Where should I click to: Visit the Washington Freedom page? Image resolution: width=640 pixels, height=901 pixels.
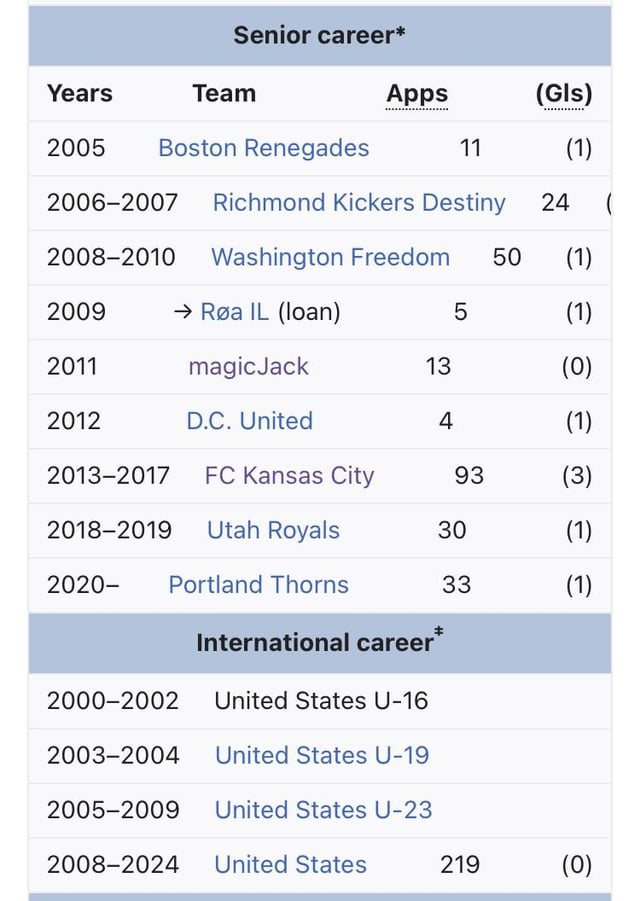click(x=330, y=257)
